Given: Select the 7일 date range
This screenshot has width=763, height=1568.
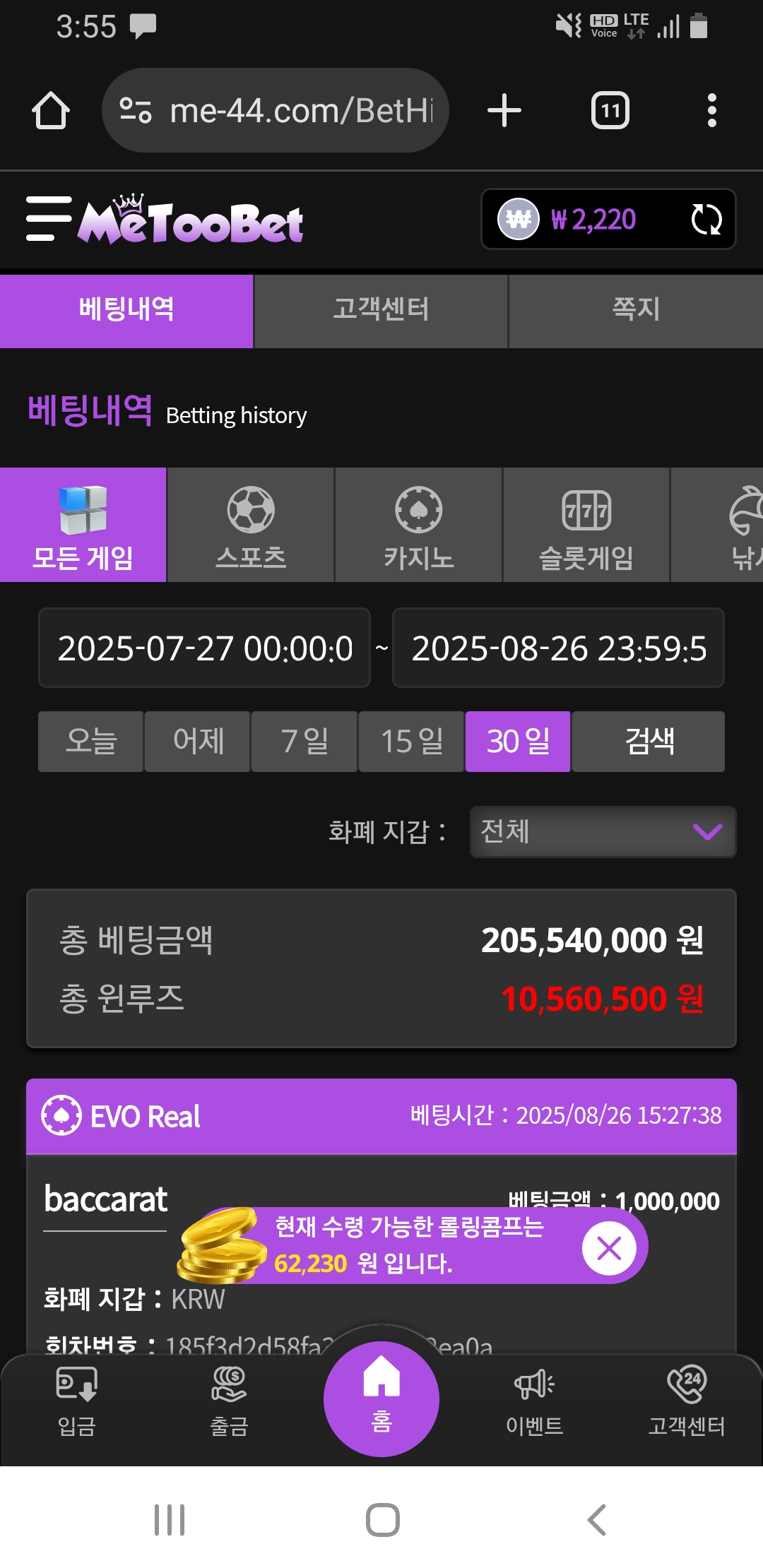Looking at the screenshot, I should click(x=304, y=742).
